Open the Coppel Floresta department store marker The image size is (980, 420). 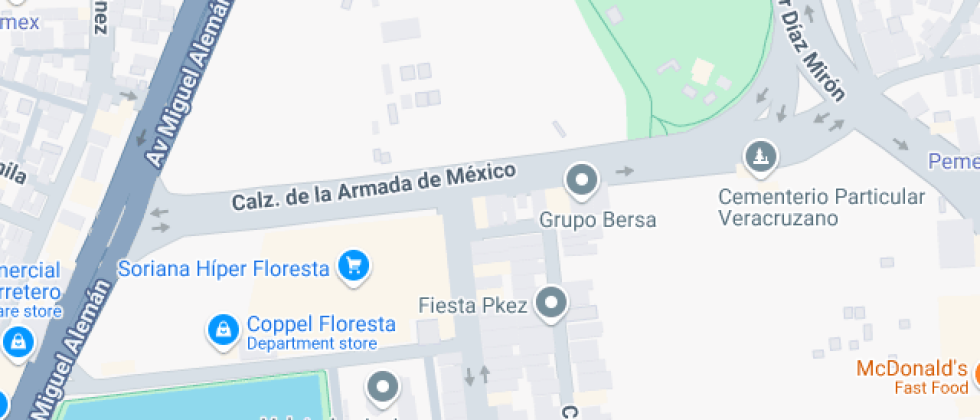tap(222, 328)
